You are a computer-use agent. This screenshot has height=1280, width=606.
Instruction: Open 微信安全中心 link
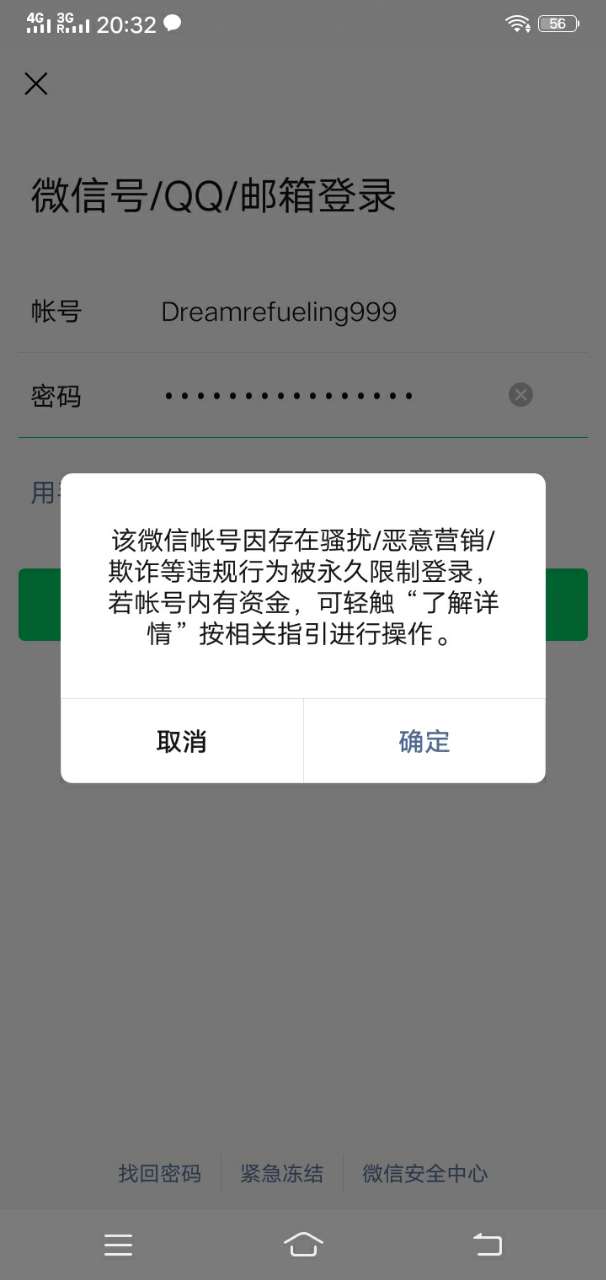tap(425, 1173)
